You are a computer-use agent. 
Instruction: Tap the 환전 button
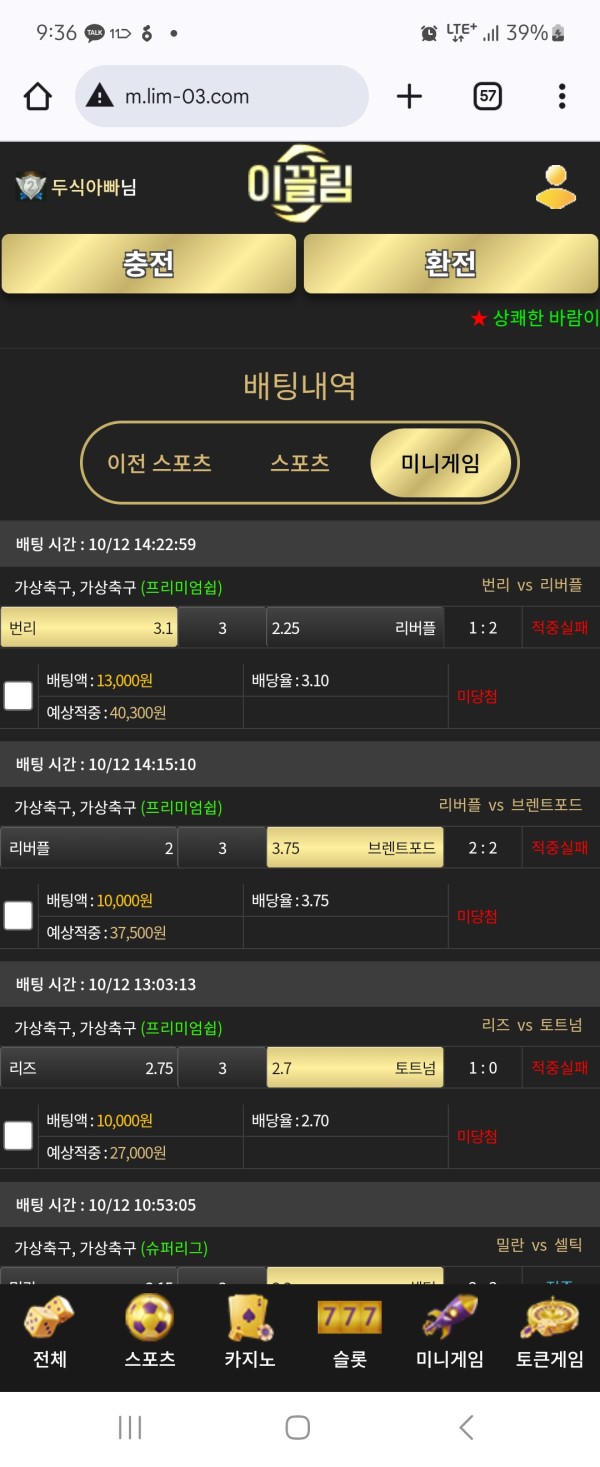[x=450, y=264]
